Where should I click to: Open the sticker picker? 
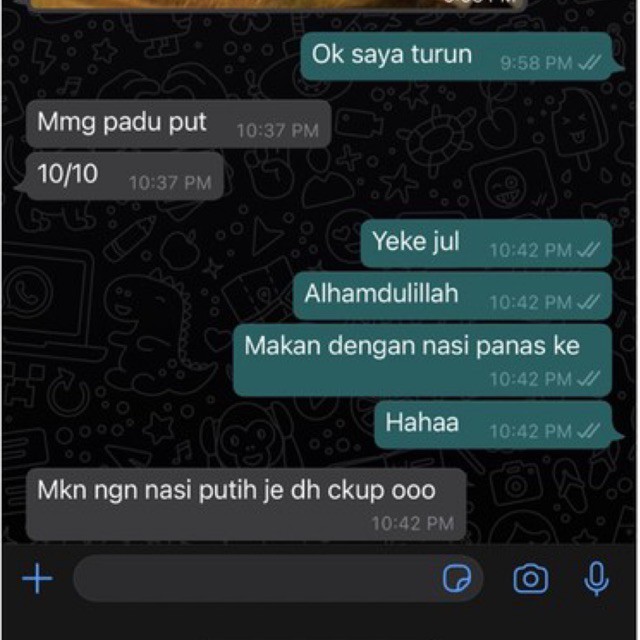tap(457, 578)
